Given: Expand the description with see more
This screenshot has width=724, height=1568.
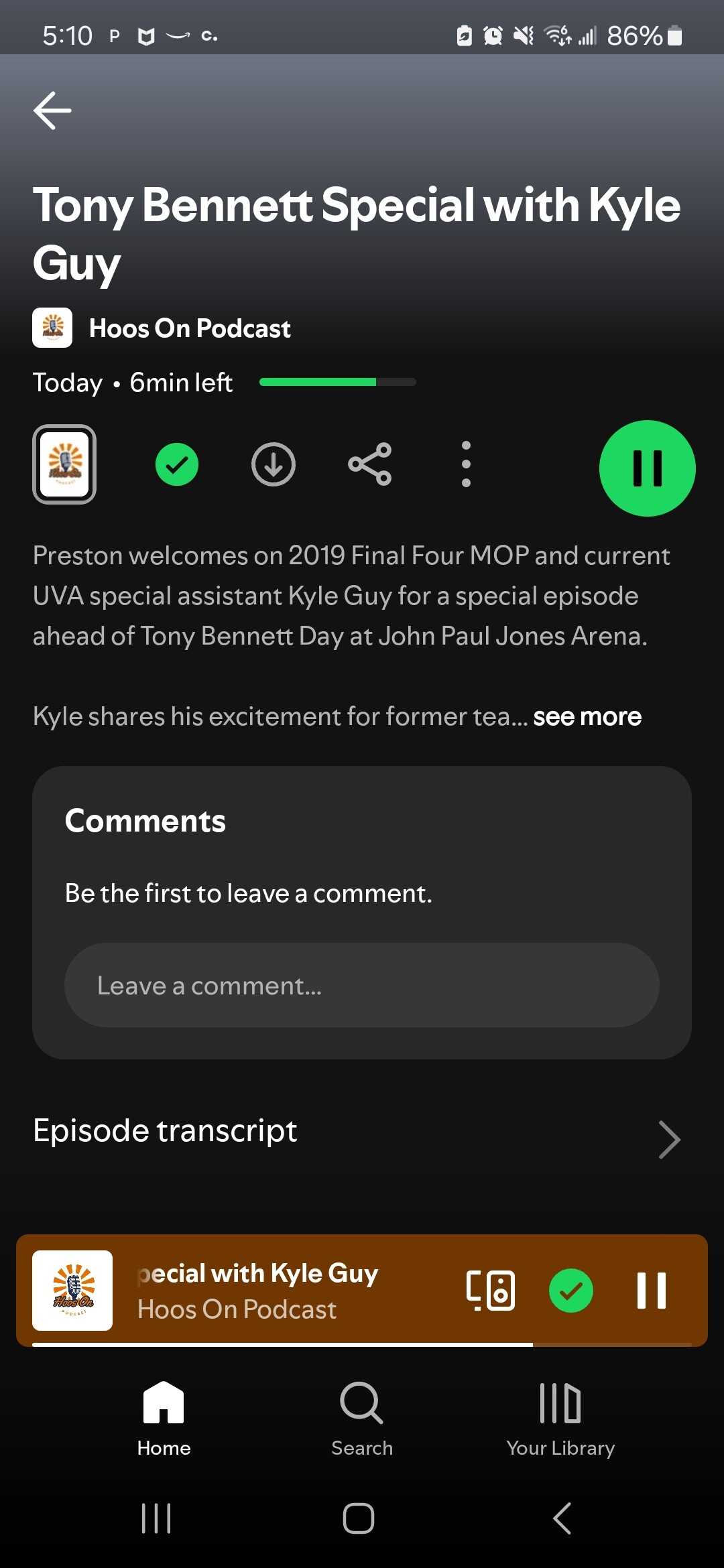Looking at the screenshot, I should [587, 717].
